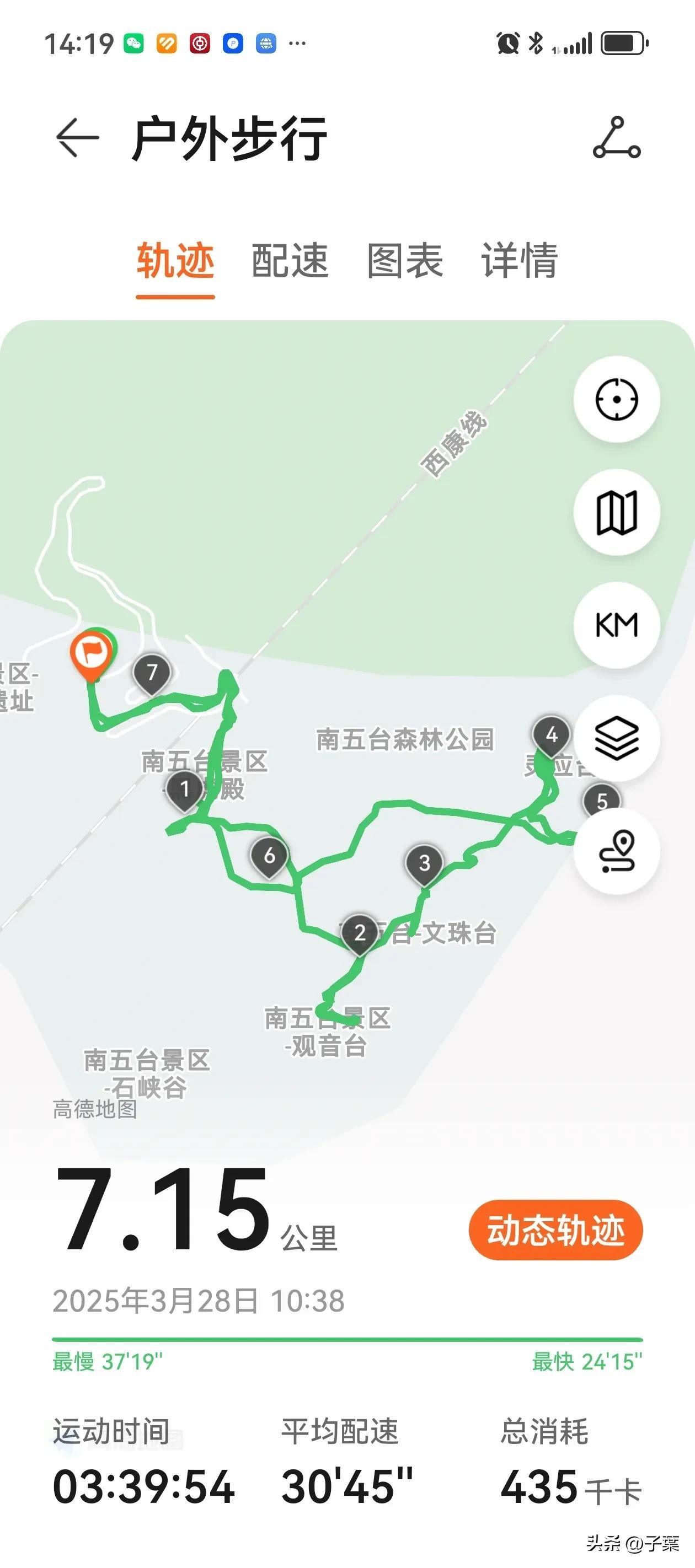Open the route share icon
The height and width of the screenshot is (1568, 695).
point(617,138)
